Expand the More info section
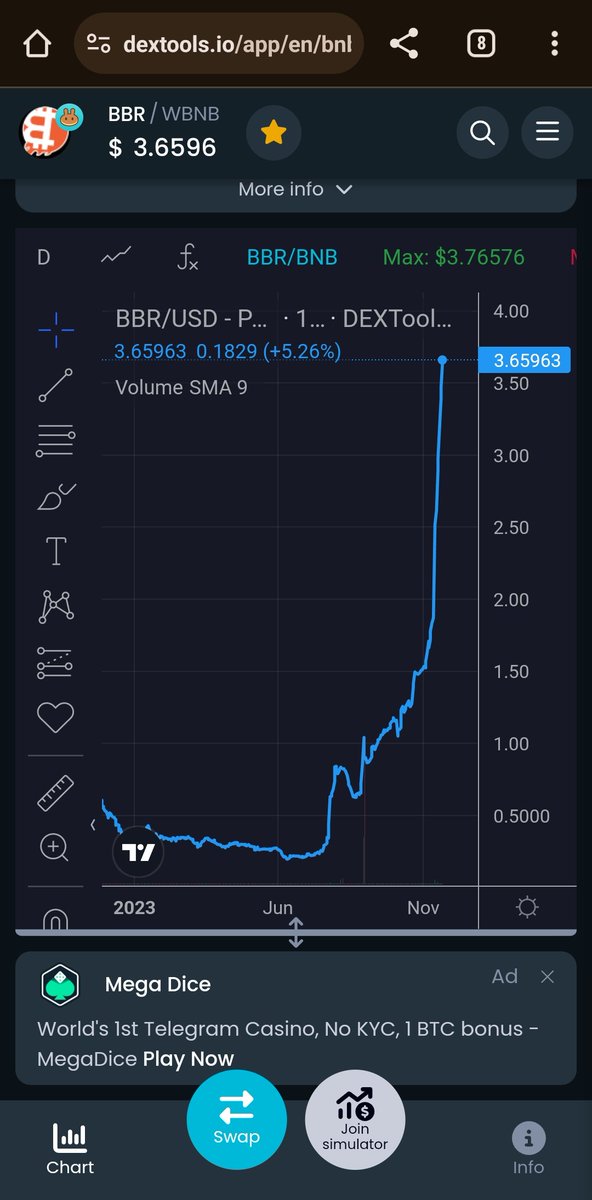Screen dimensions: 592x1200 pyautogui.click(x=295, y=189)
